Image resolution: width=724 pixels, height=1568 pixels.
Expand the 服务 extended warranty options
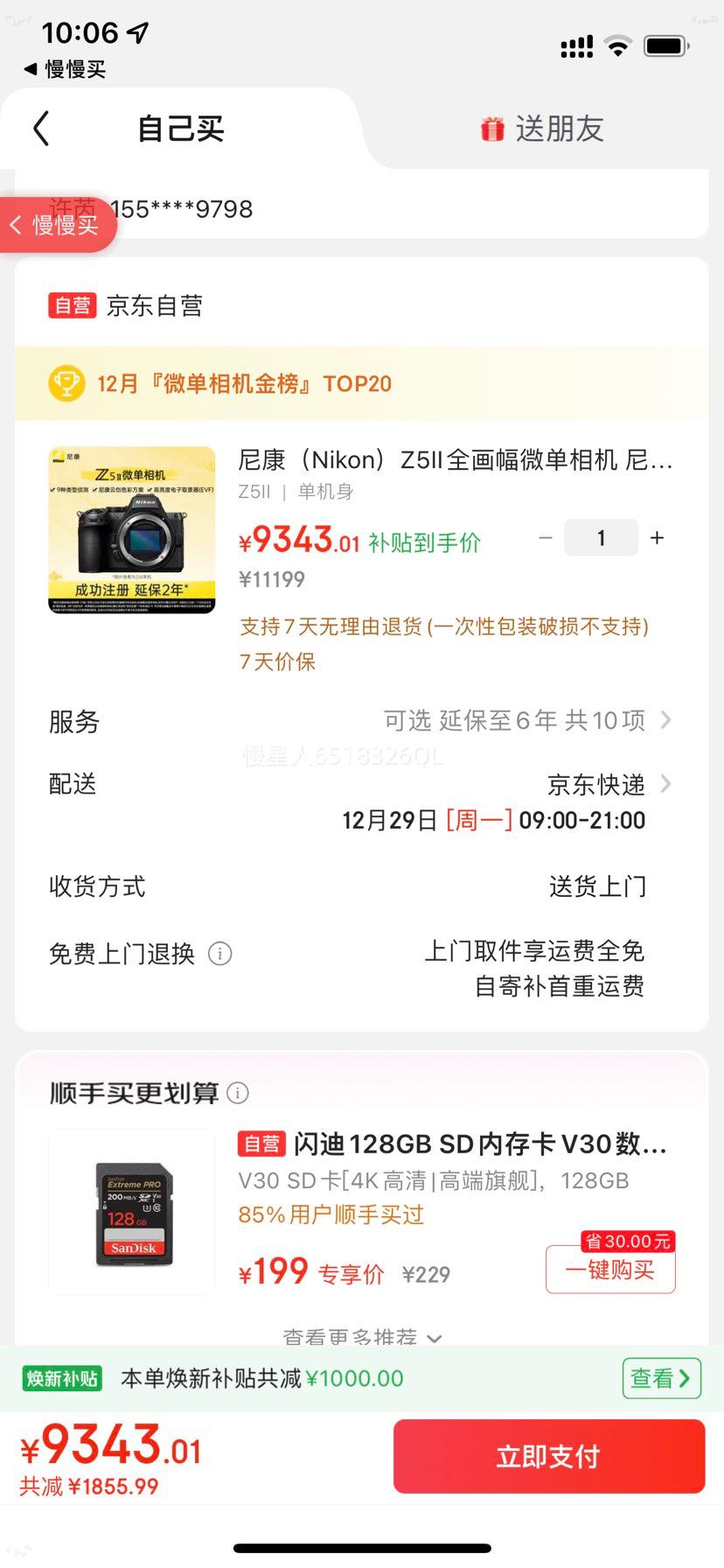pos(666,719)
